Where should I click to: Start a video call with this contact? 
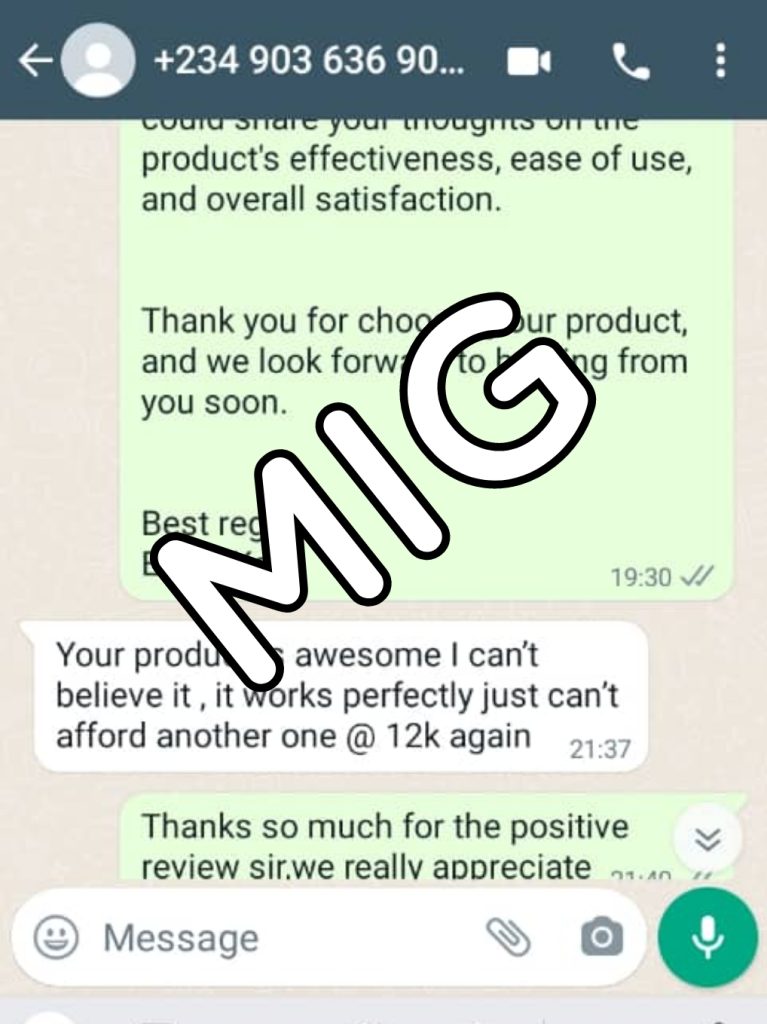click(529, 62)
